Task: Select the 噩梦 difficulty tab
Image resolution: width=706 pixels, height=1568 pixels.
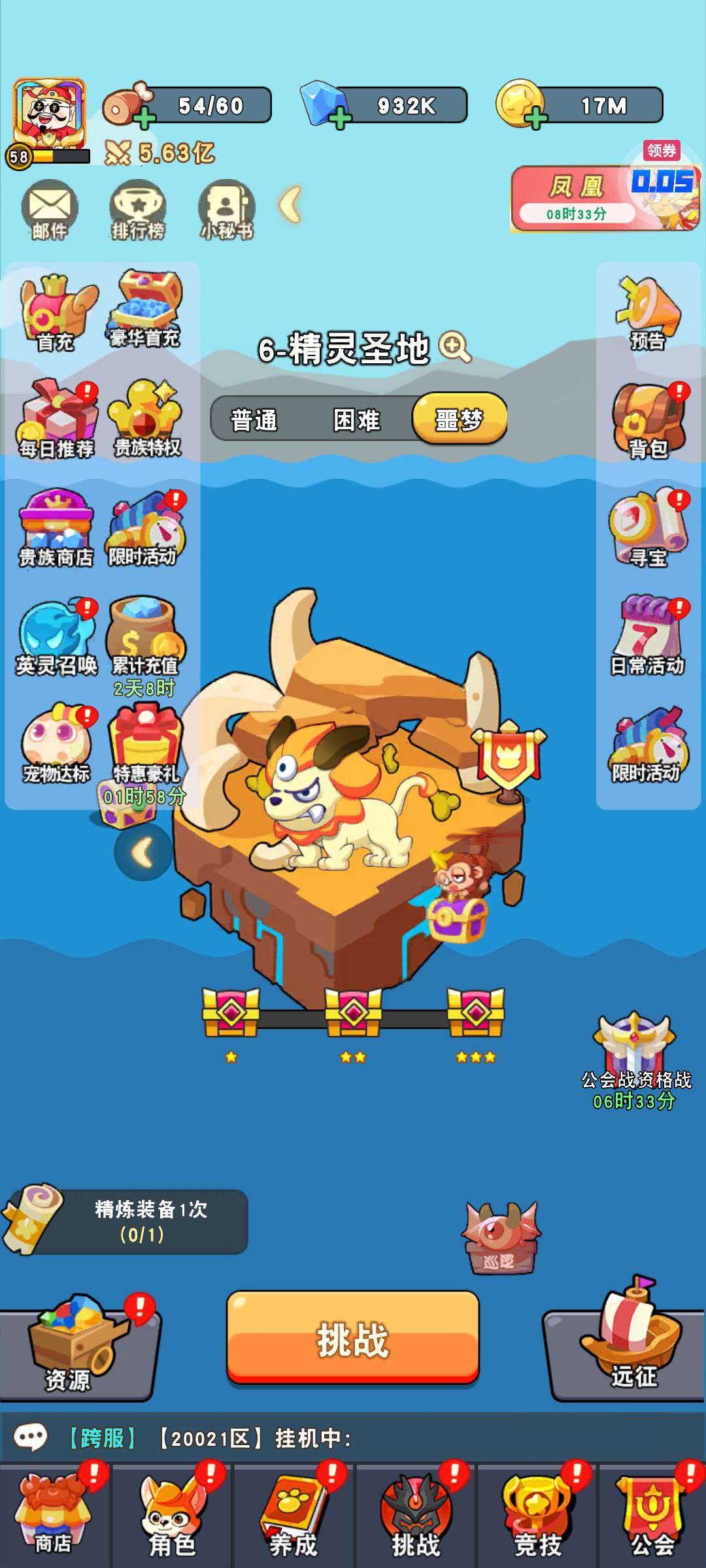Action: point(459,419)
